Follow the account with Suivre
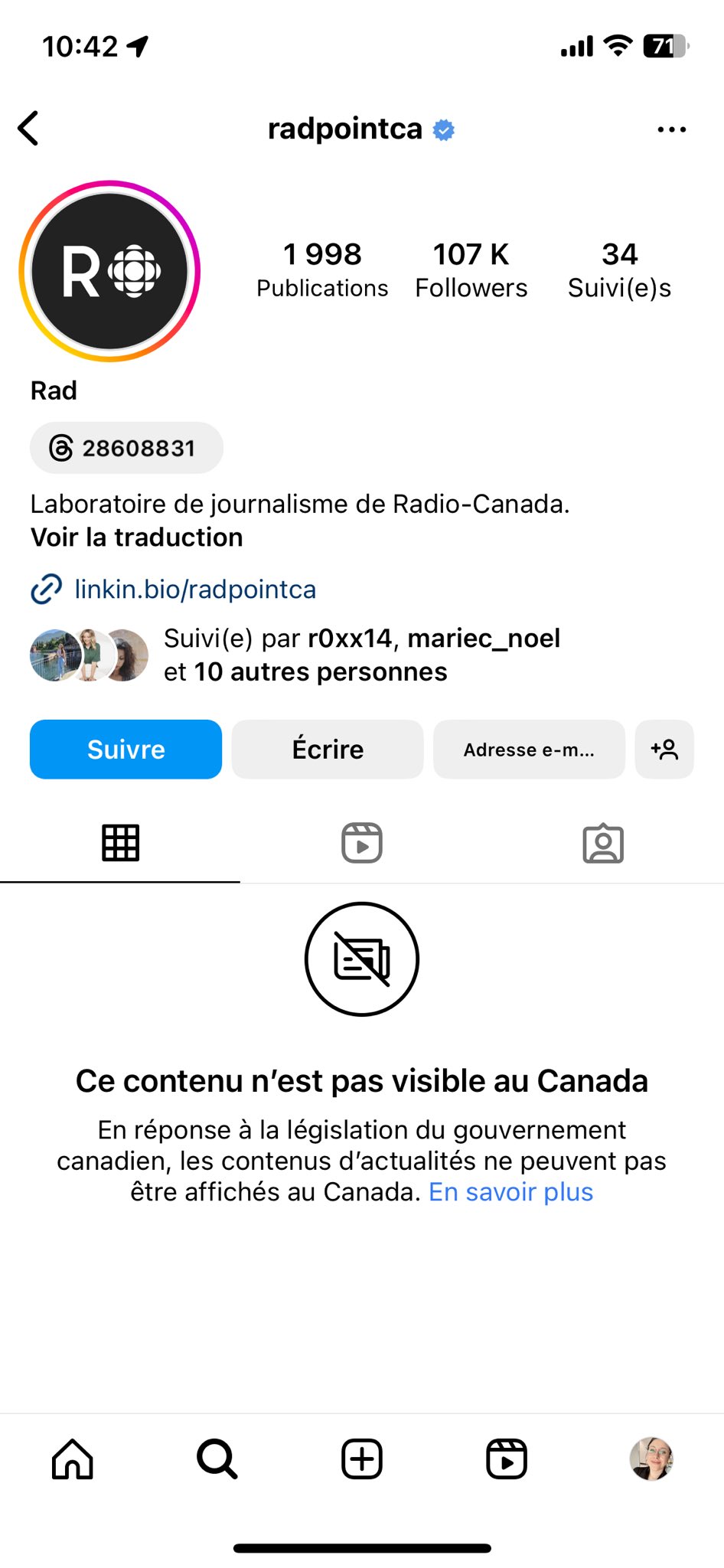This screenshot has height=1568, width=724. (x=126, y=750)
